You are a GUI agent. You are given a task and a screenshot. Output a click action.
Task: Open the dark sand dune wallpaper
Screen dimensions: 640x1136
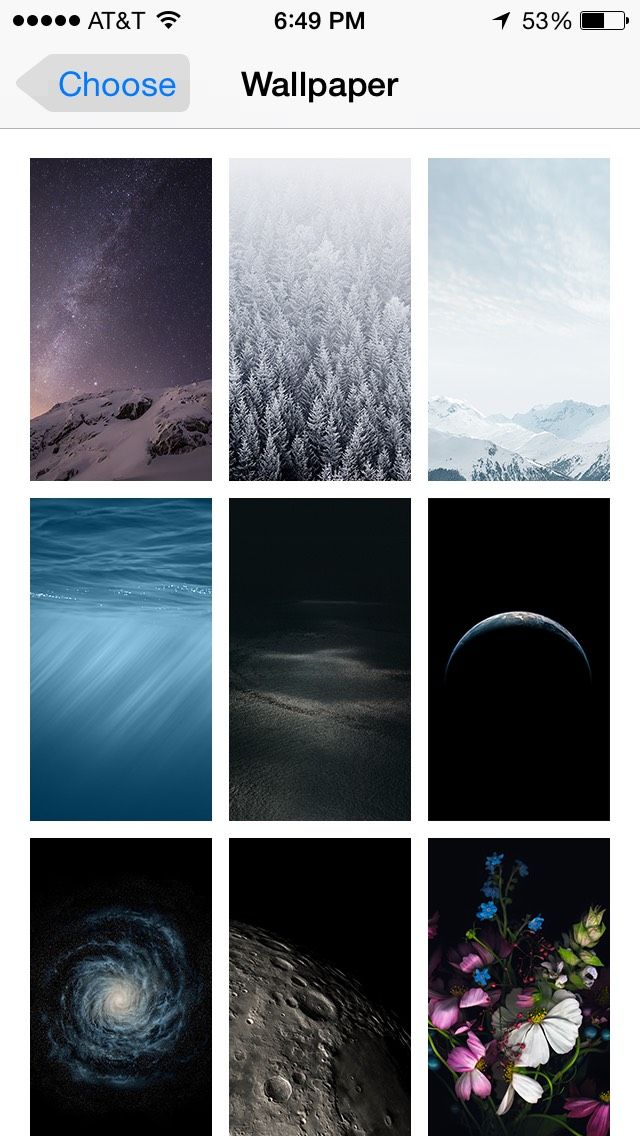(x=320, y=659)
